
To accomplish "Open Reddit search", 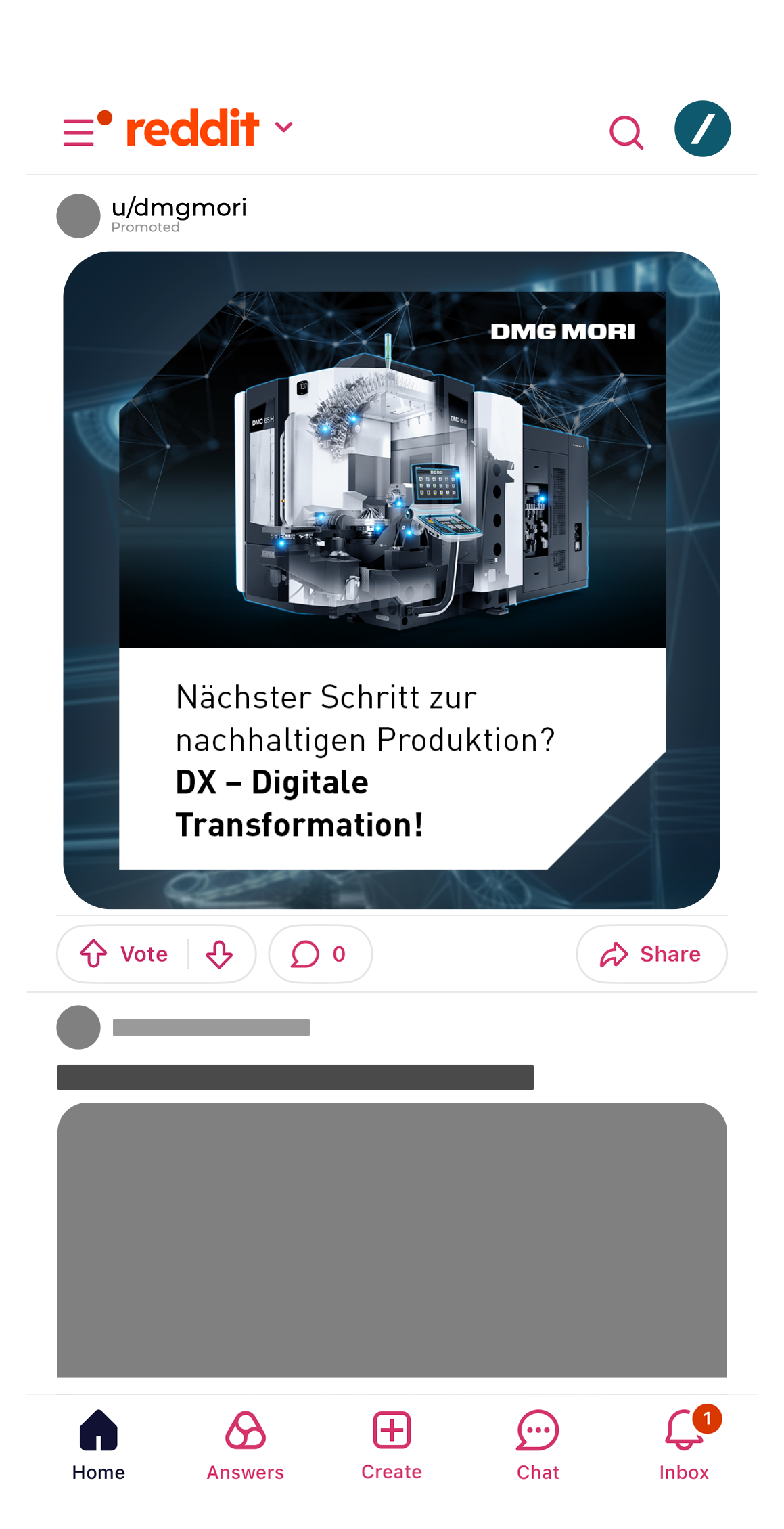I will pyautogui.click(x=626, y=132).
